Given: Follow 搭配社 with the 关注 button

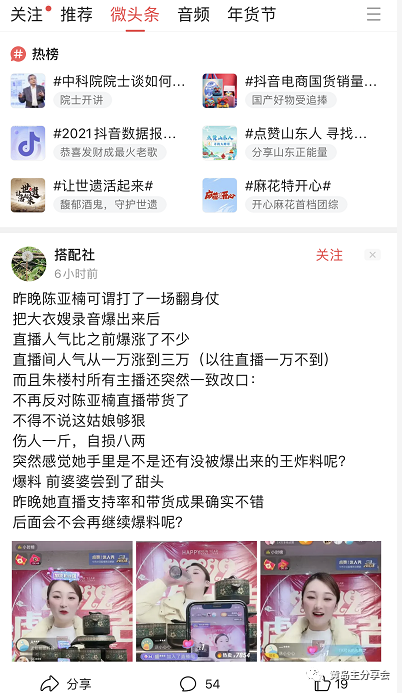Looking at the screenshot, I should pyautogui.click(x=329, y=255).
